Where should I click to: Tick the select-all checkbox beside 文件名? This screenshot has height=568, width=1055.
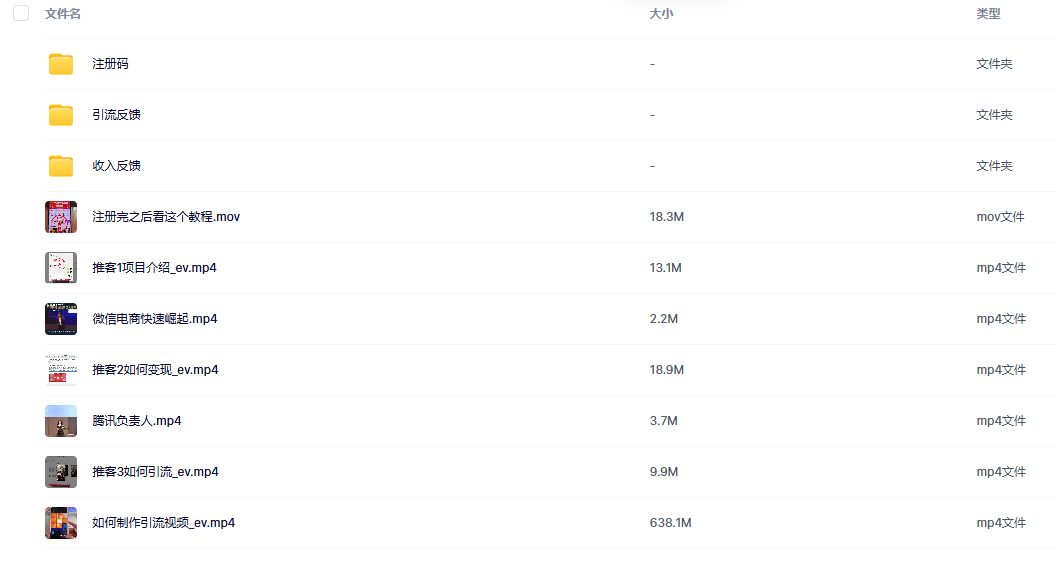[21, 13]
